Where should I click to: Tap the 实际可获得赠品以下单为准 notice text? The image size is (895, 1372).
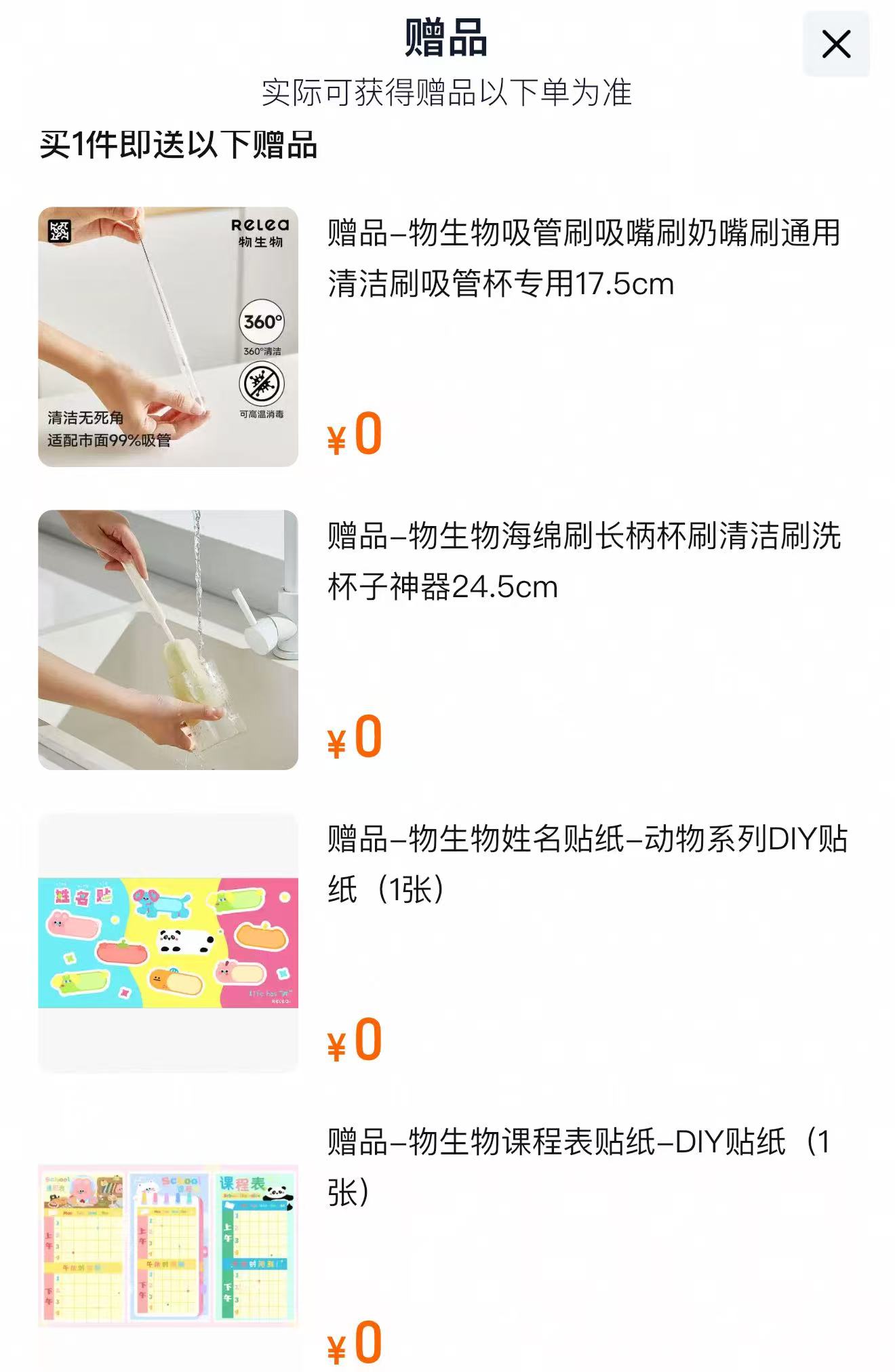[x=447, y=94]
